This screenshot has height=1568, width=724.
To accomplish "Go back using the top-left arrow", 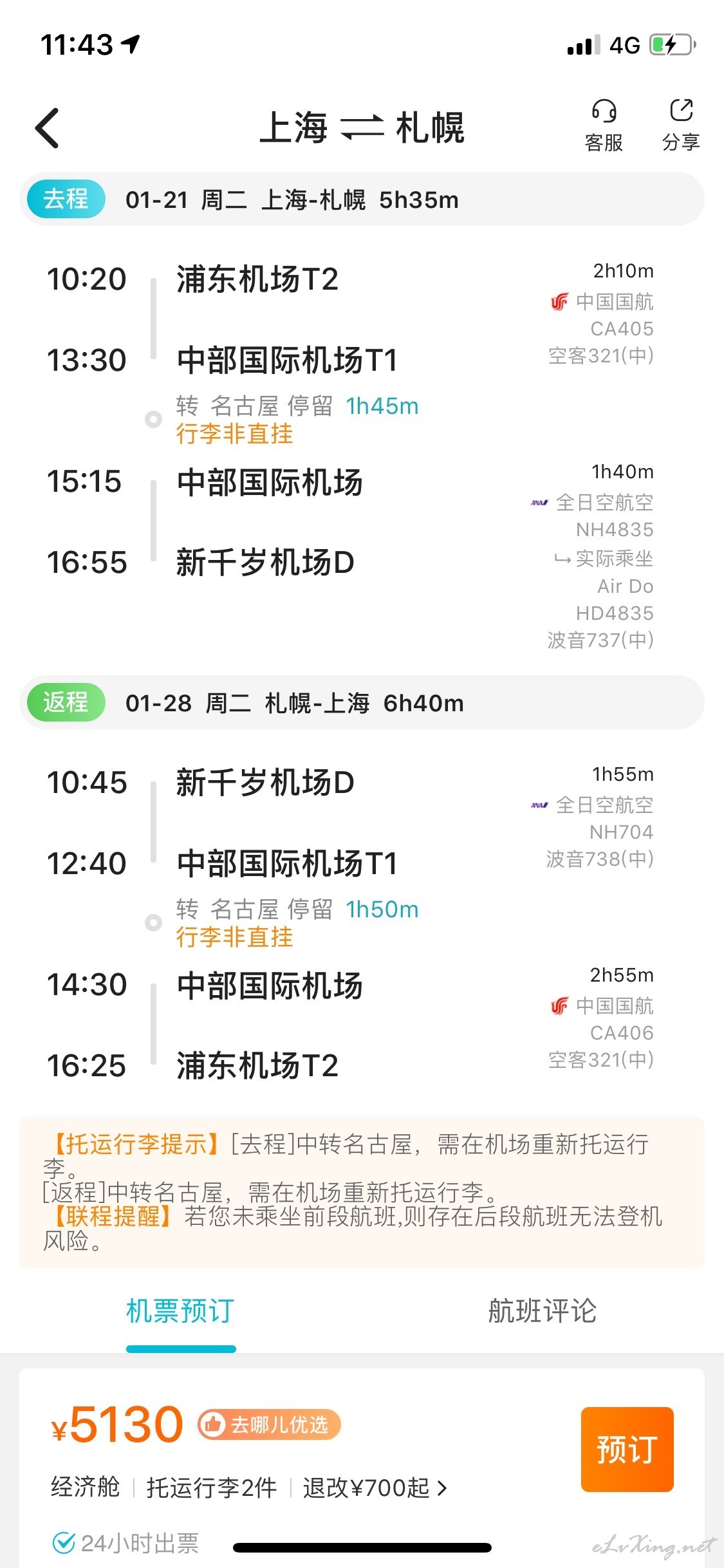I will pos(47,128).
